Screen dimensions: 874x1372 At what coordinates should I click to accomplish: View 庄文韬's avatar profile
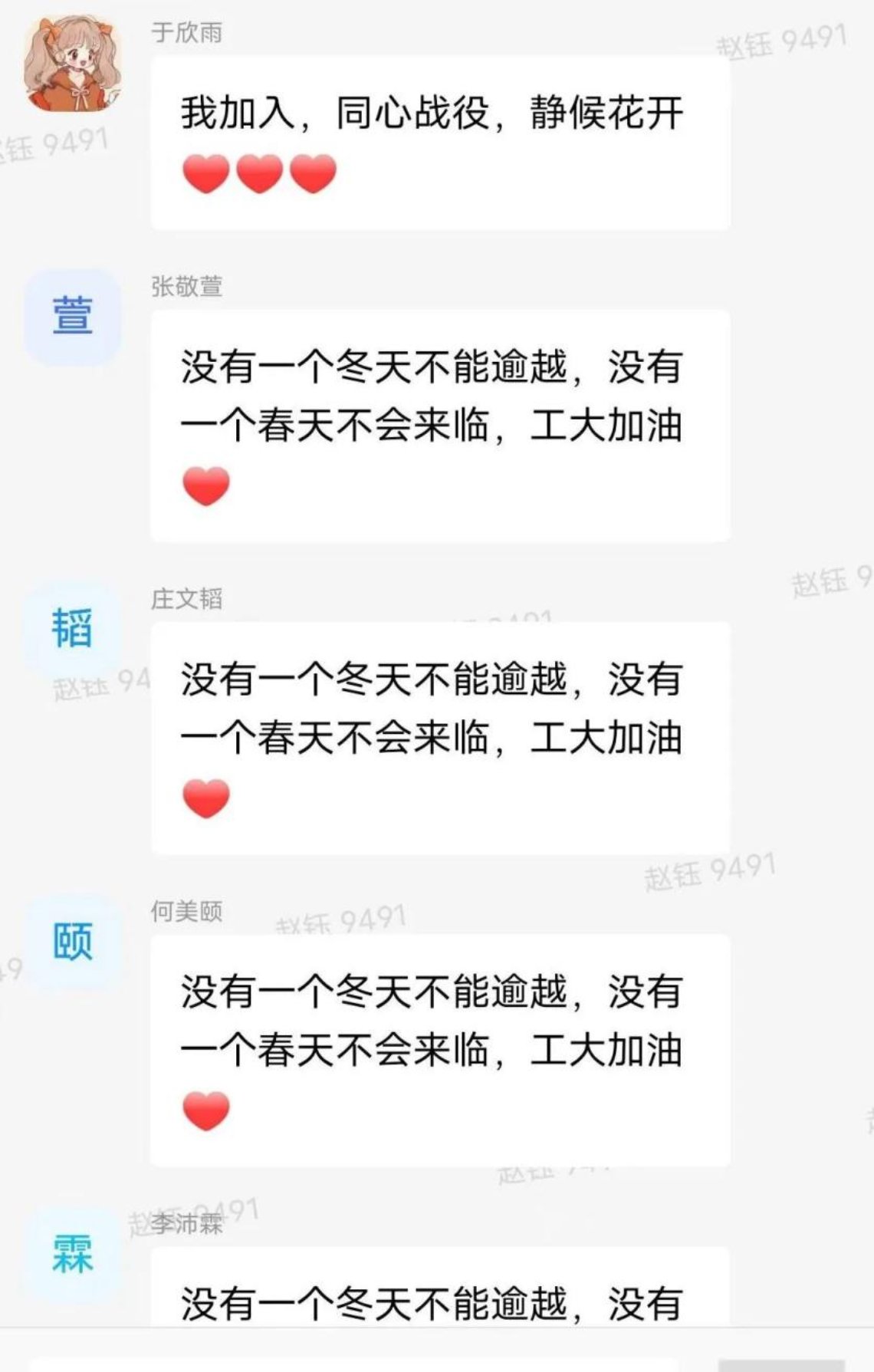[x=73, y=628]
